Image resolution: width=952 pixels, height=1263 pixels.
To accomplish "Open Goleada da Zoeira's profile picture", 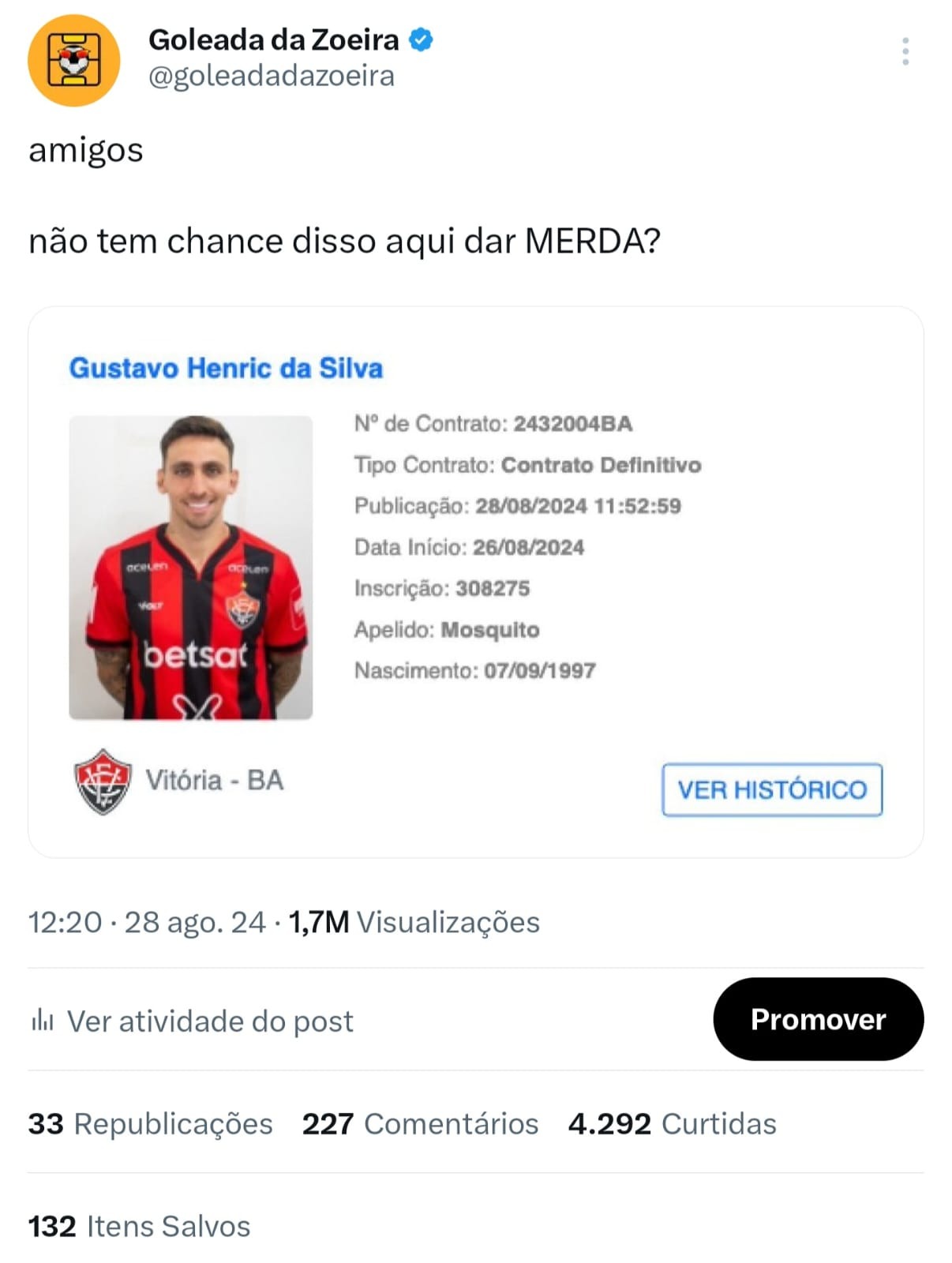I will coord(73,60).
